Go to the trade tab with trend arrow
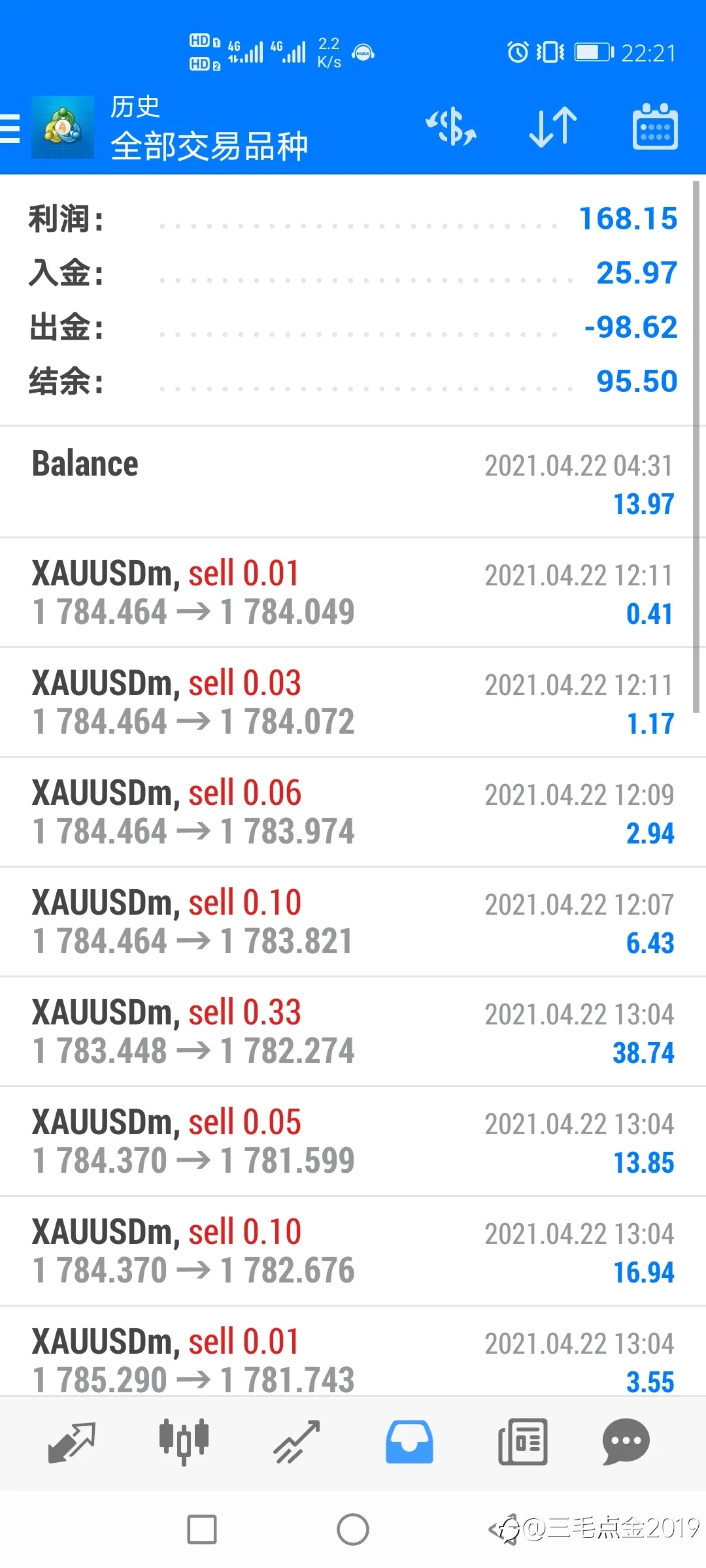Viewport: 706px width, 1568px height. click(297, 1442)
